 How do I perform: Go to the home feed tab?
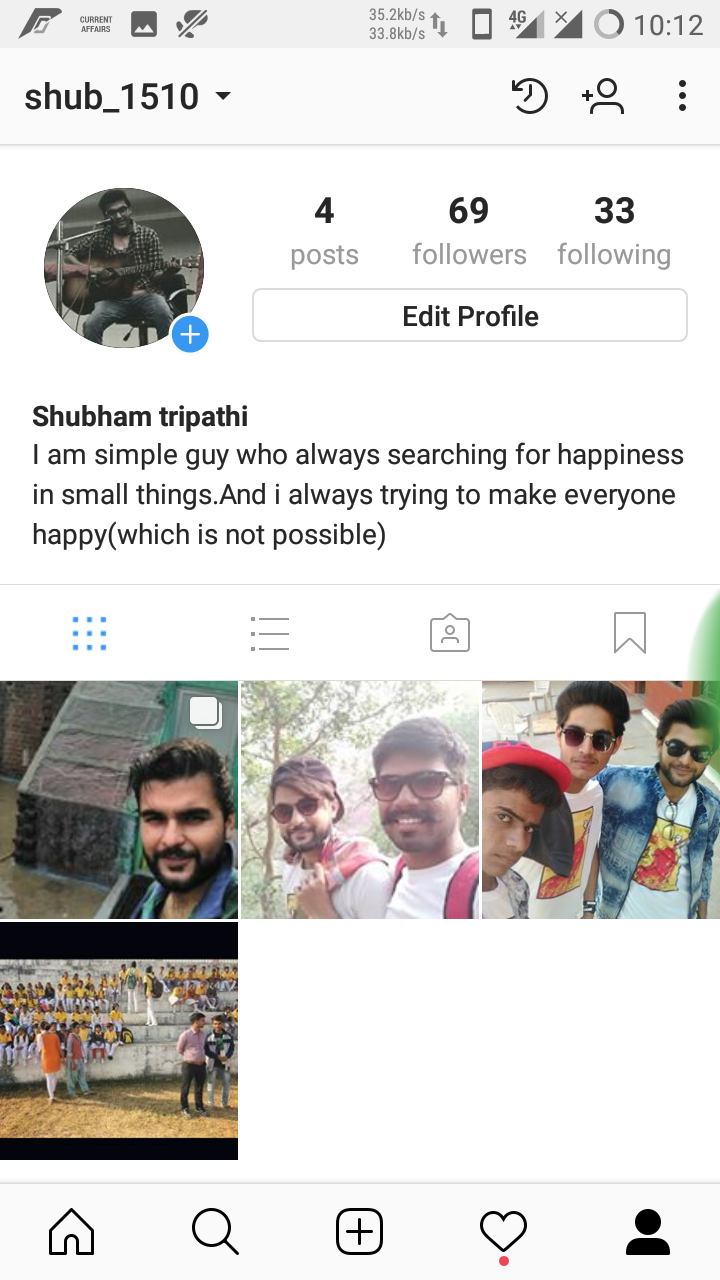[x=72, y=1231]
